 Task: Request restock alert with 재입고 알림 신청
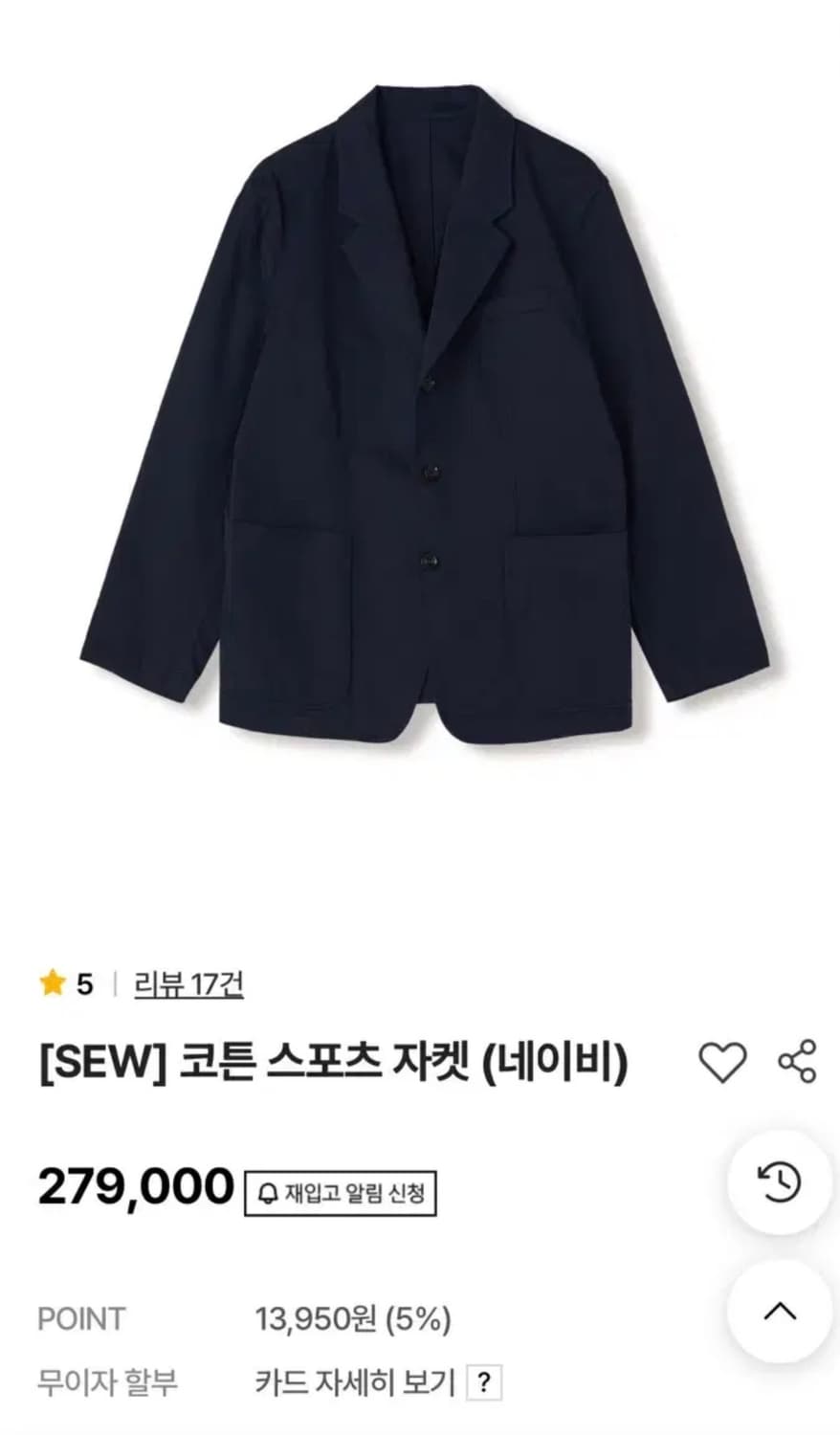pos(341,1191)
